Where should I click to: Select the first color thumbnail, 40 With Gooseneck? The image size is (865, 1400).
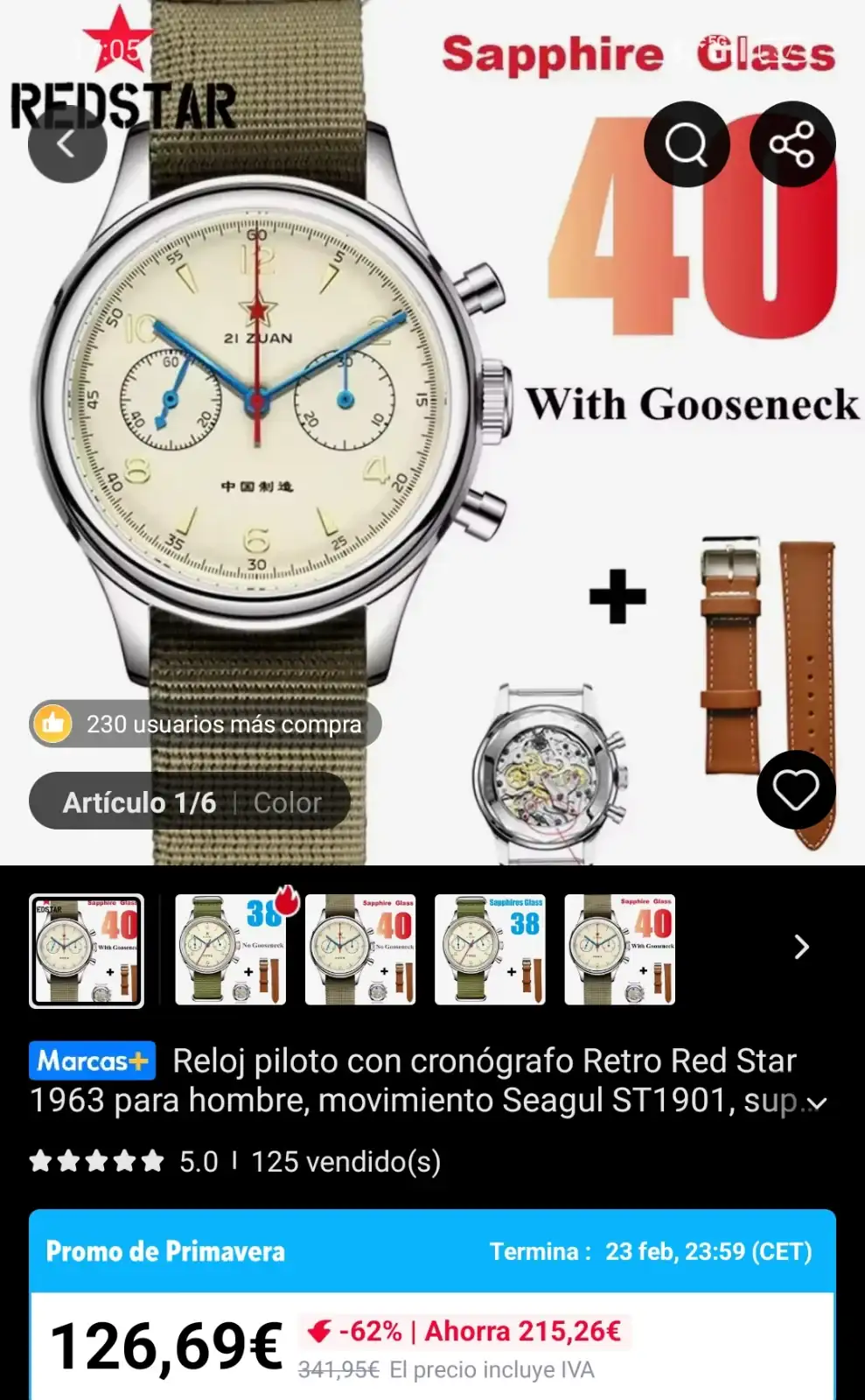pos(87,950)
